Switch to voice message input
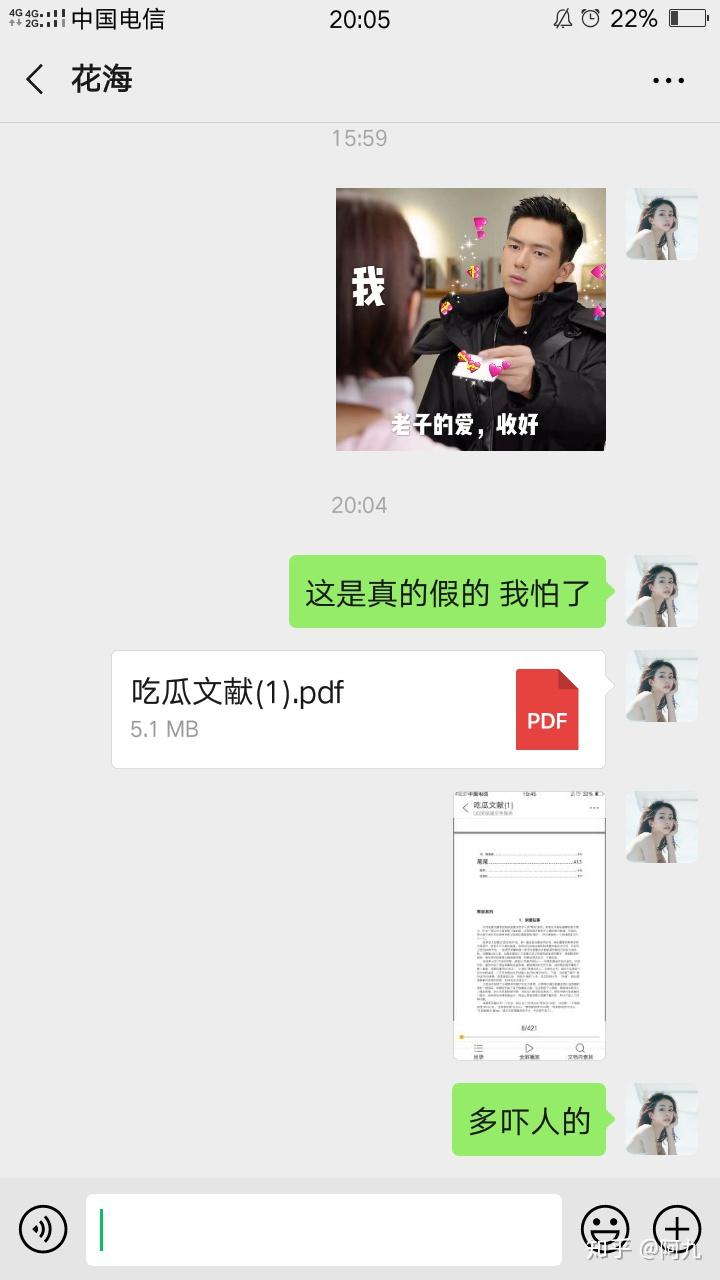 click(43, 1229)
